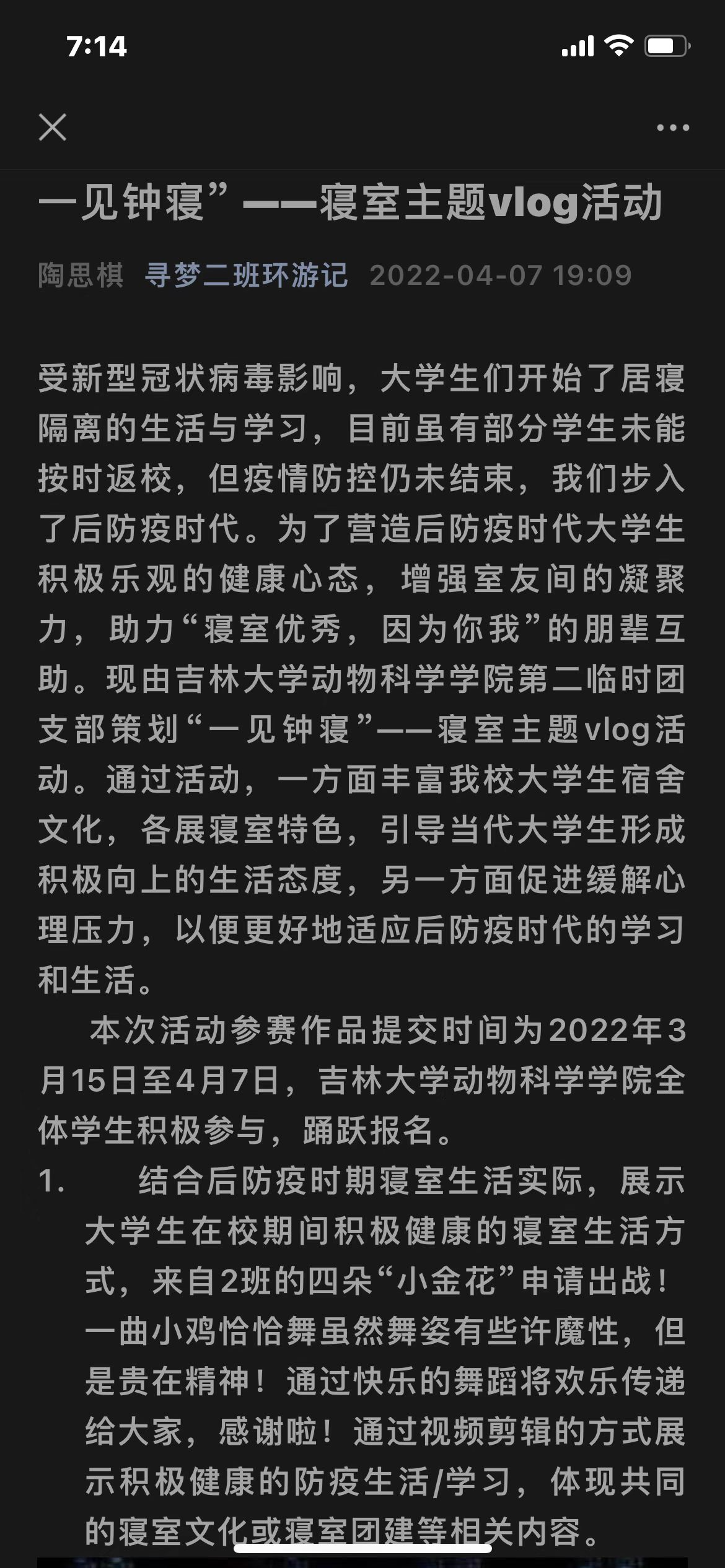Open the 寻梦二班环游记 account page
The image size is (725, 1568).
[246, 275]
